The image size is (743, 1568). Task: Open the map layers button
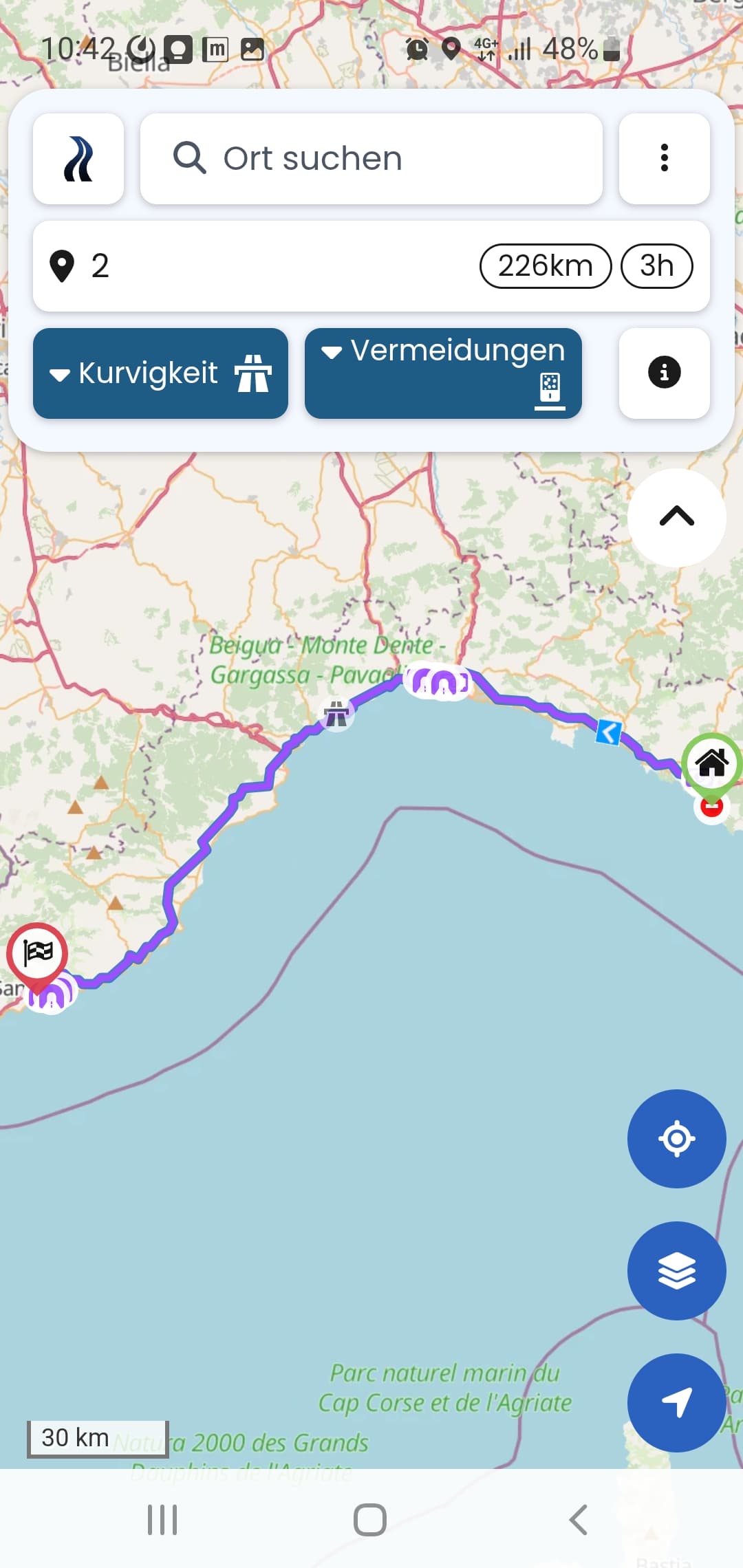[x=676, y=1271]
